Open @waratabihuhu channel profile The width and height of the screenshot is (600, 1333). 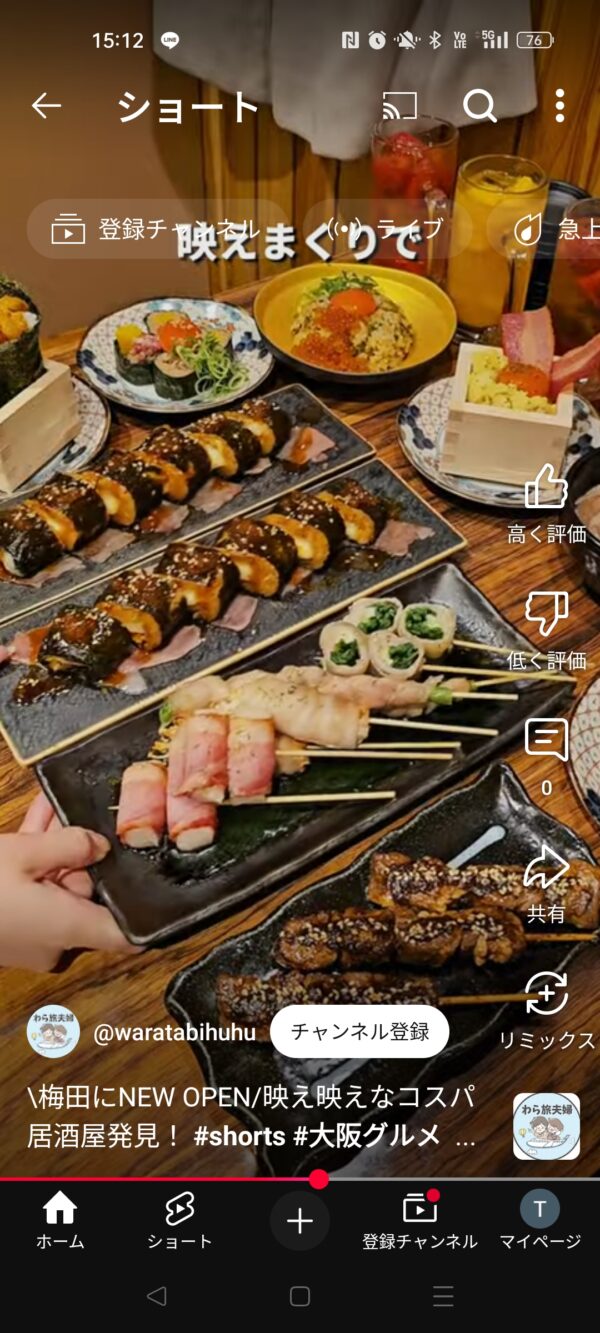[174, 1032]
